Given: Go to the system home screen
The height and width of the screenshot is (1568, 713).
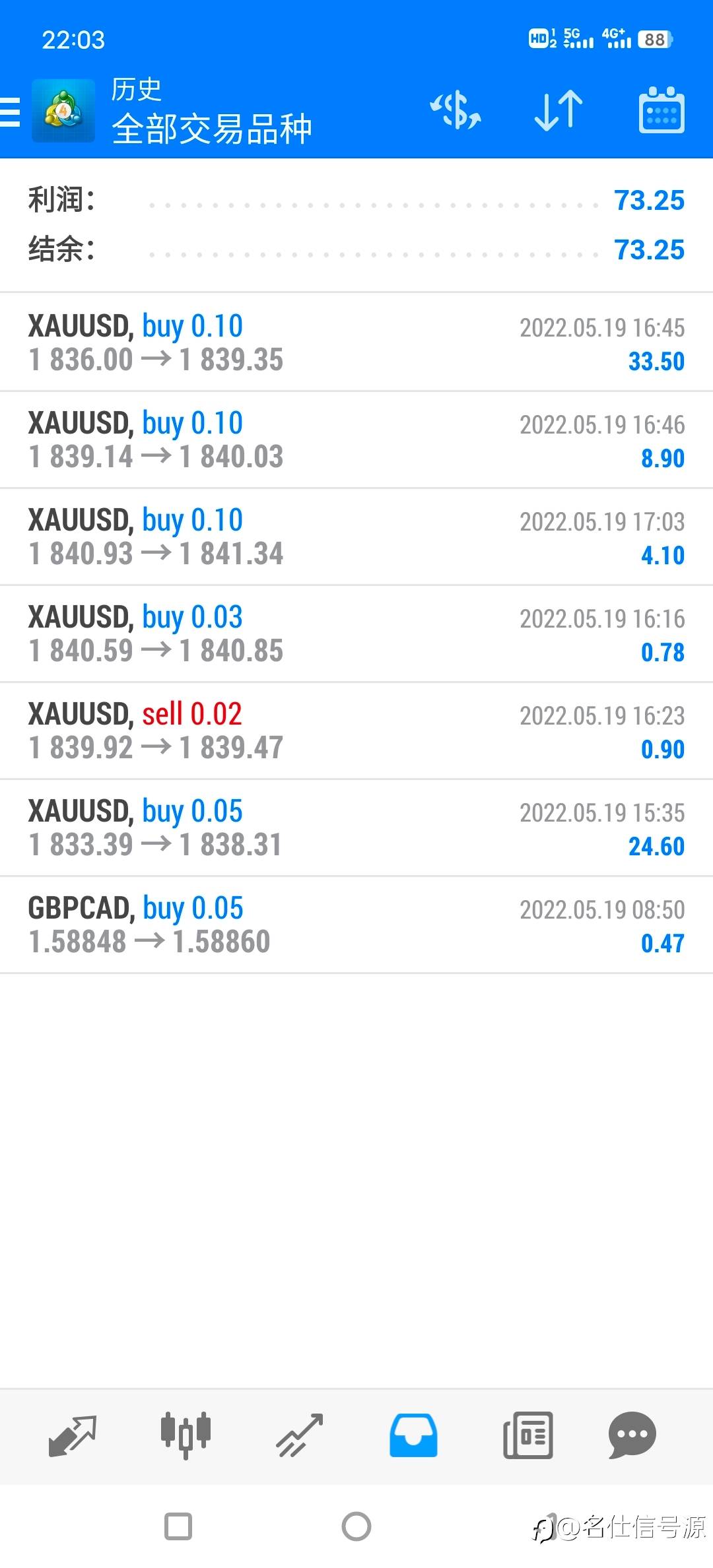Looking at the screenshot, I should pyautogui.click(x=356, y=1526).
